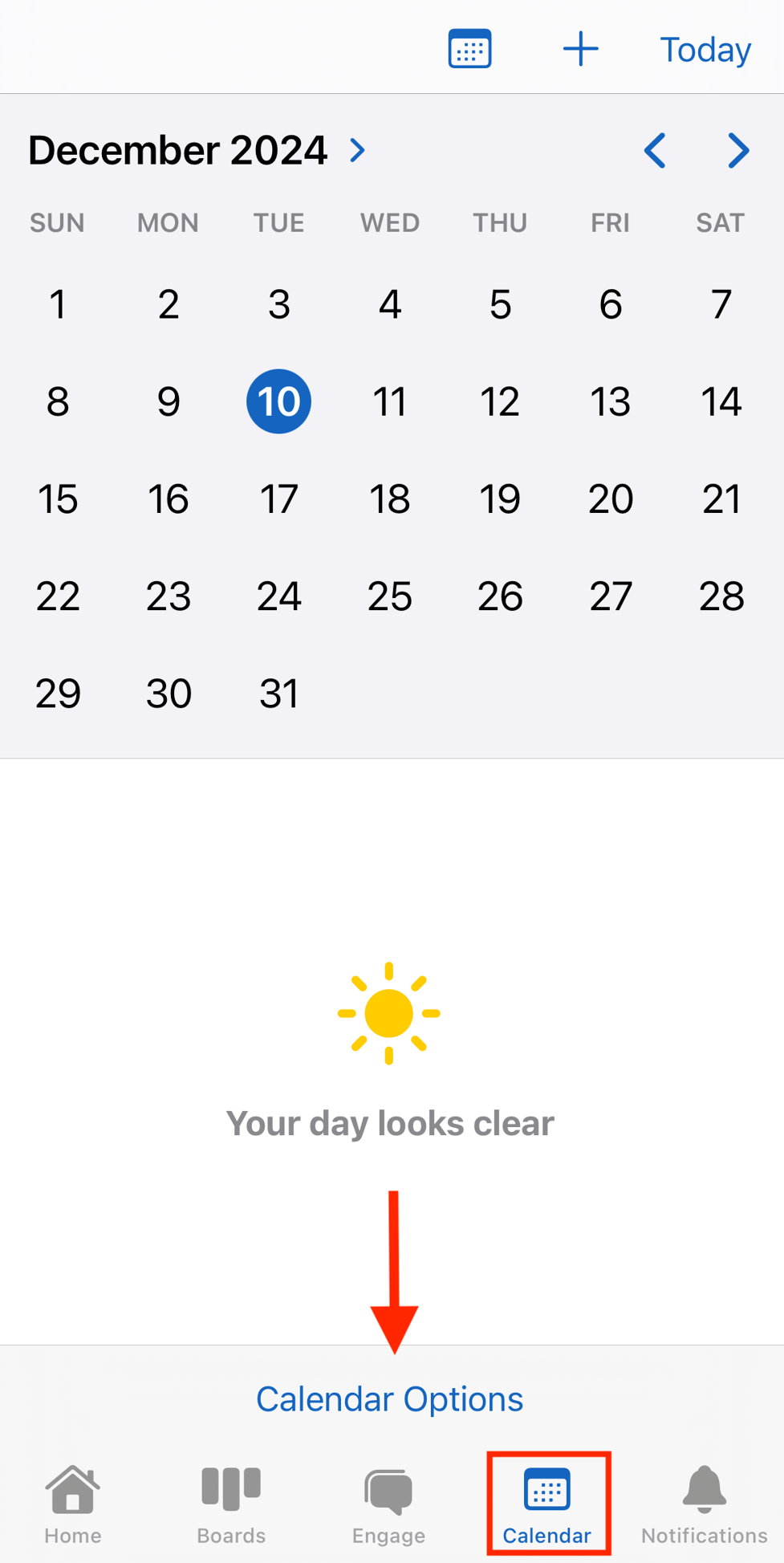Open the calendar view switcher icon
Image resolution: width=784 pixels, height=1563 pixels.
pyautogui.click(x=469, y=48)
